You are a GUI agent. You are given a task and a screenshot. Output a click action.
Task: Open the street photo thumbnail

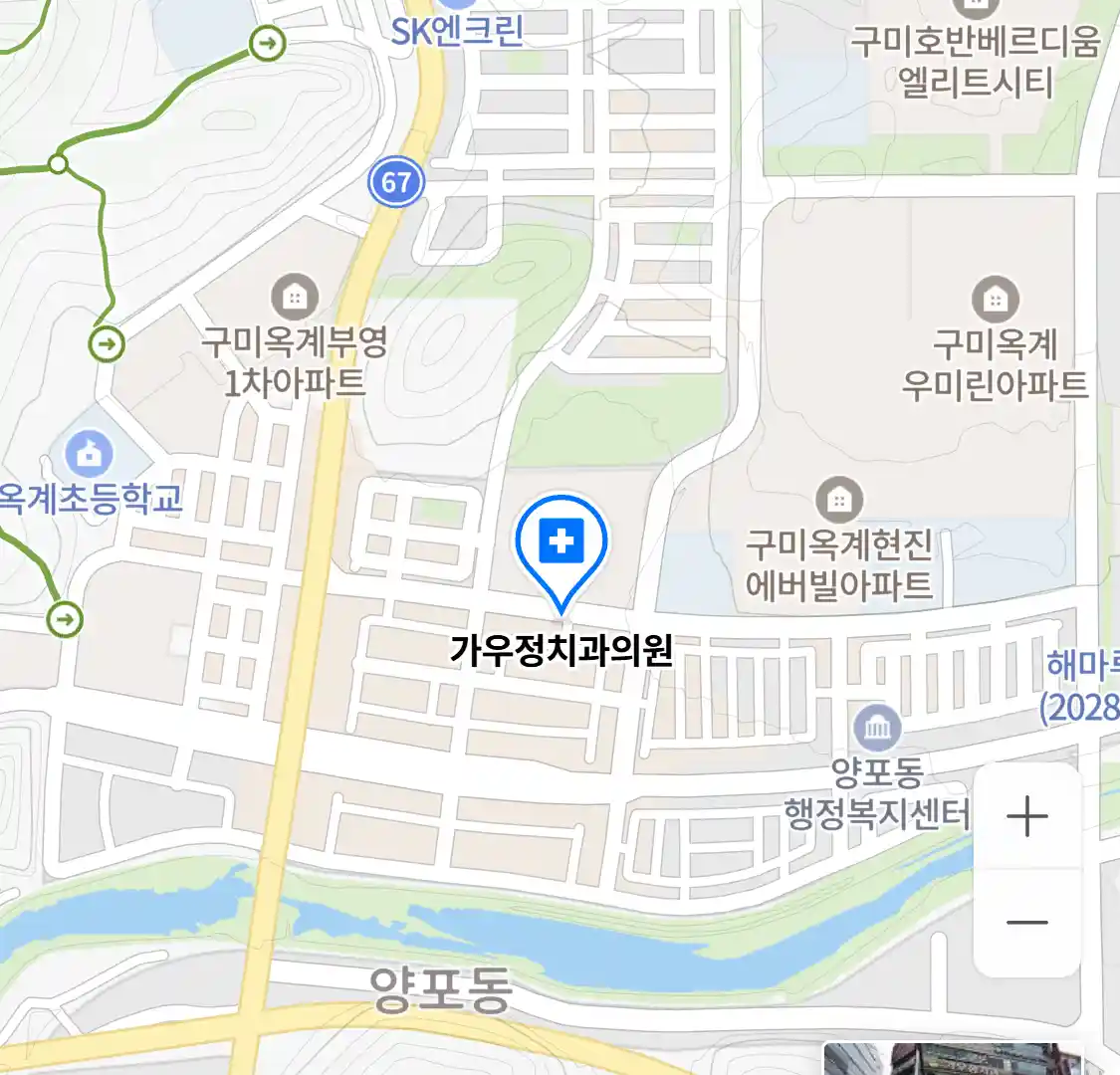(954, 1059)
